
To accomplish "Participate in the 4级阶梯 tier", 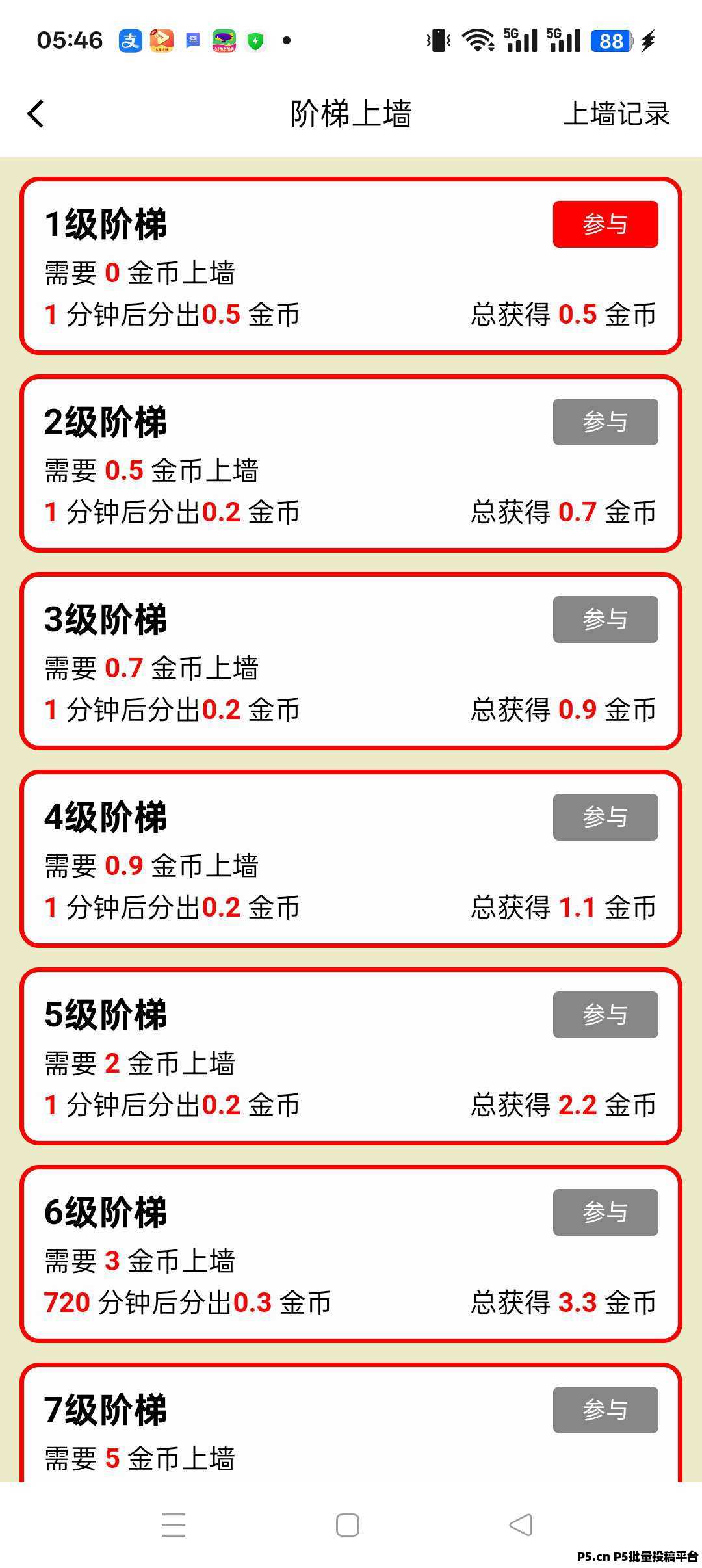I will (x=605, y=817).
